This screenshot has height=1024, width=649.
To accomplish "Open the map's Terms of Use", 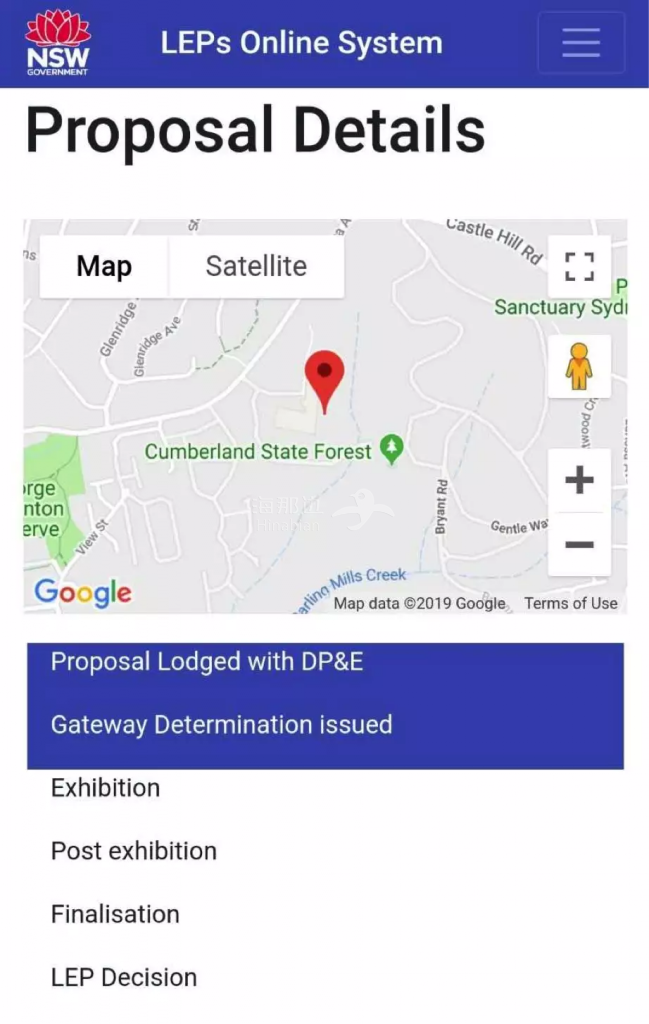I will [570, 603].
